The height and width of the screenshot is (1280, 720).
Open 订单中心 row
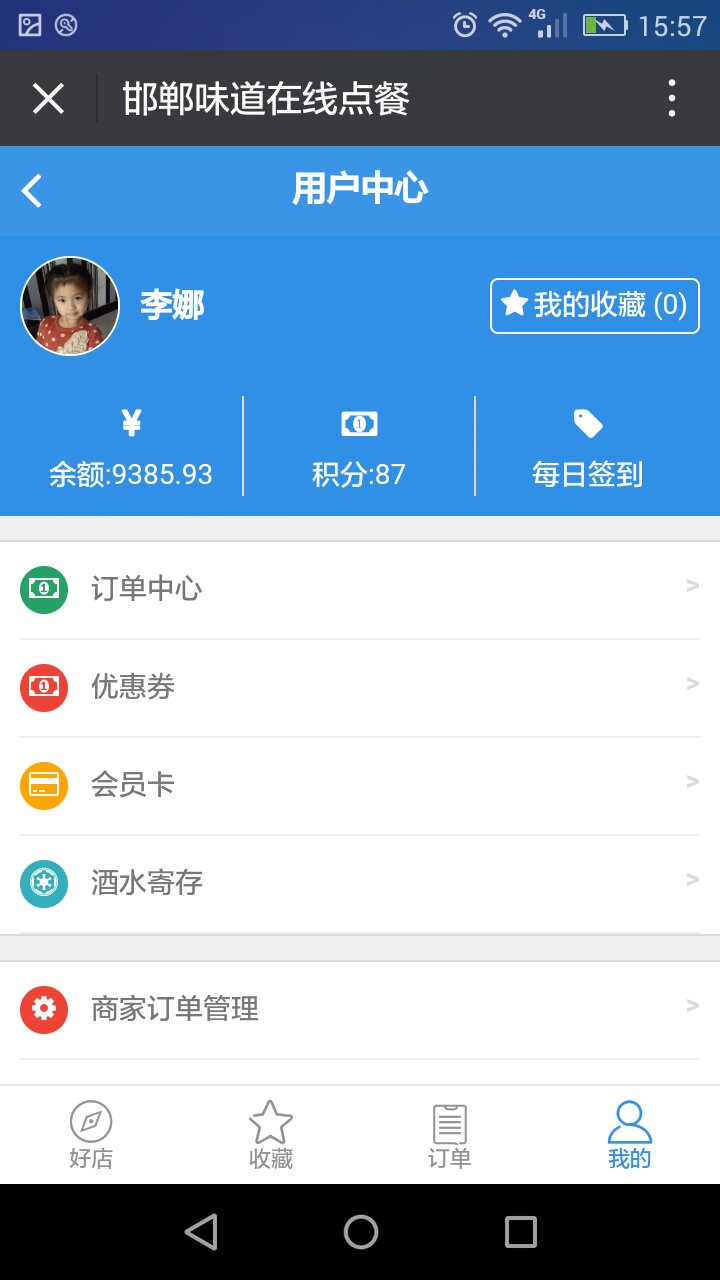click(360, 589)
